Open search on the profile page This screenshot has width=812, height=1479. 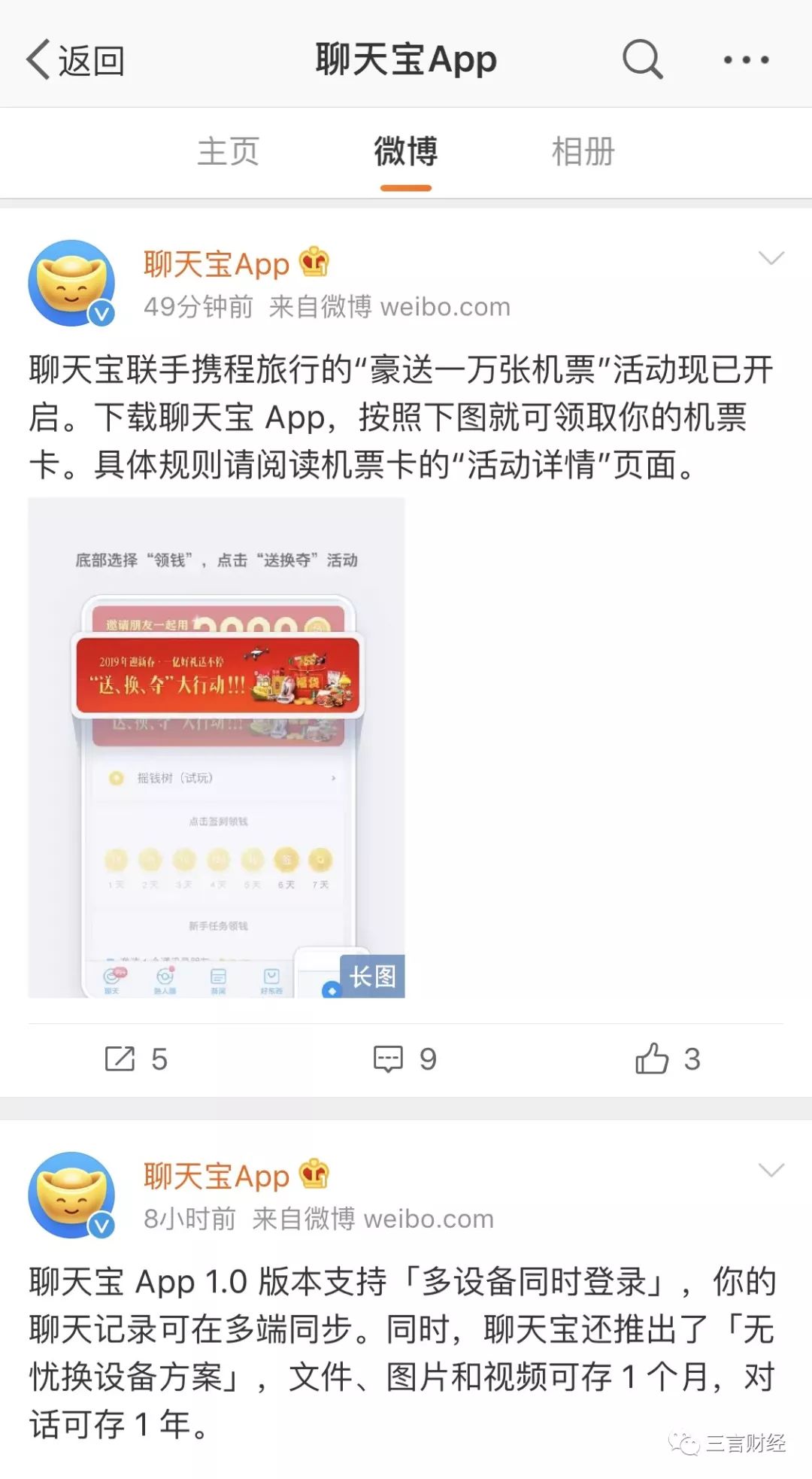click(x=642, y=59)
